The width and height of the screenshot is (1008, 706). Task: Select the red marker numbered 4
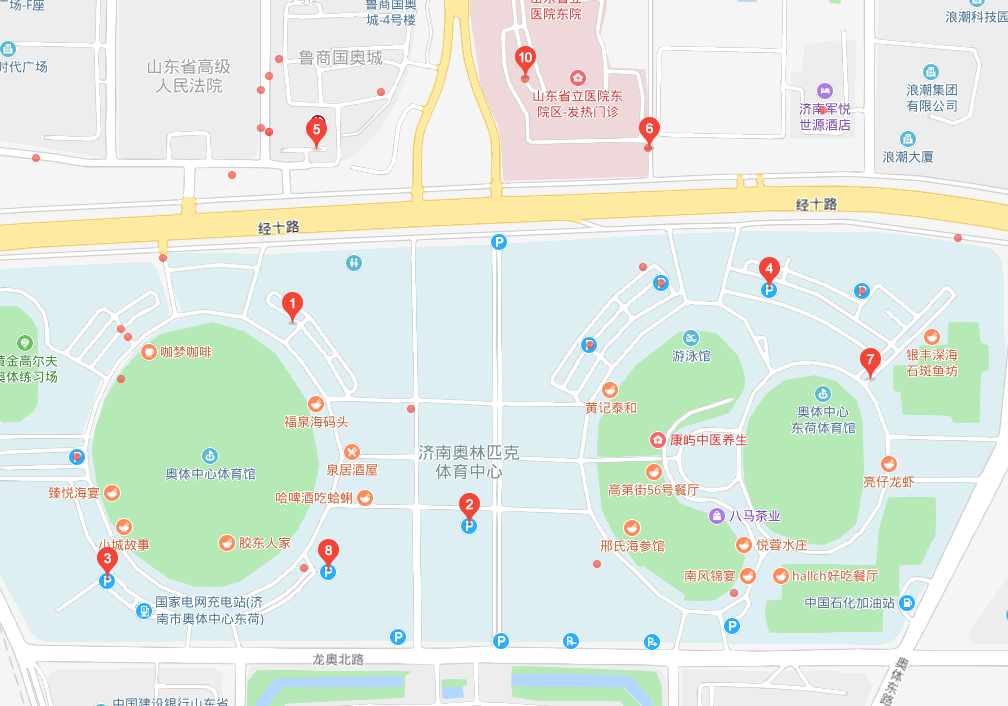(x=768, y=270)
